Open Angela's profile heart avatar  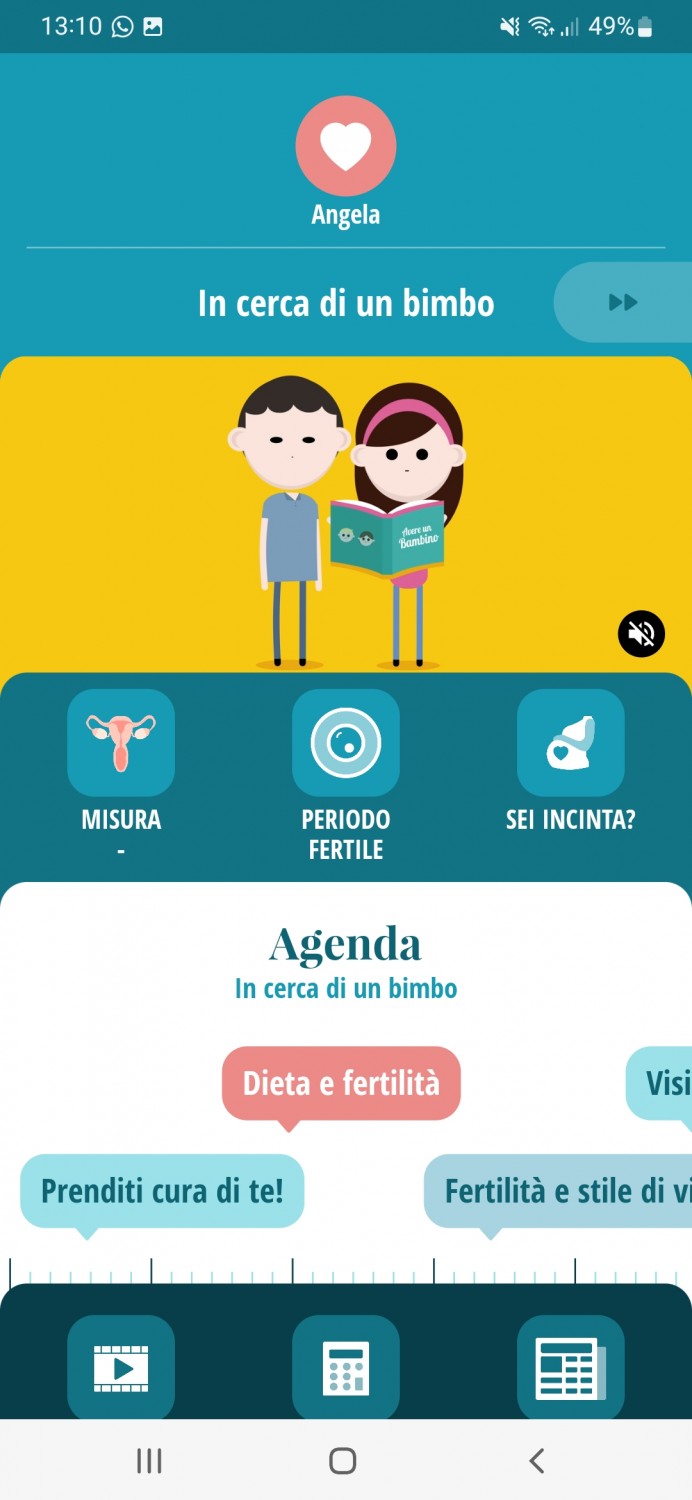pyautogui.click(x=346, y=146)
